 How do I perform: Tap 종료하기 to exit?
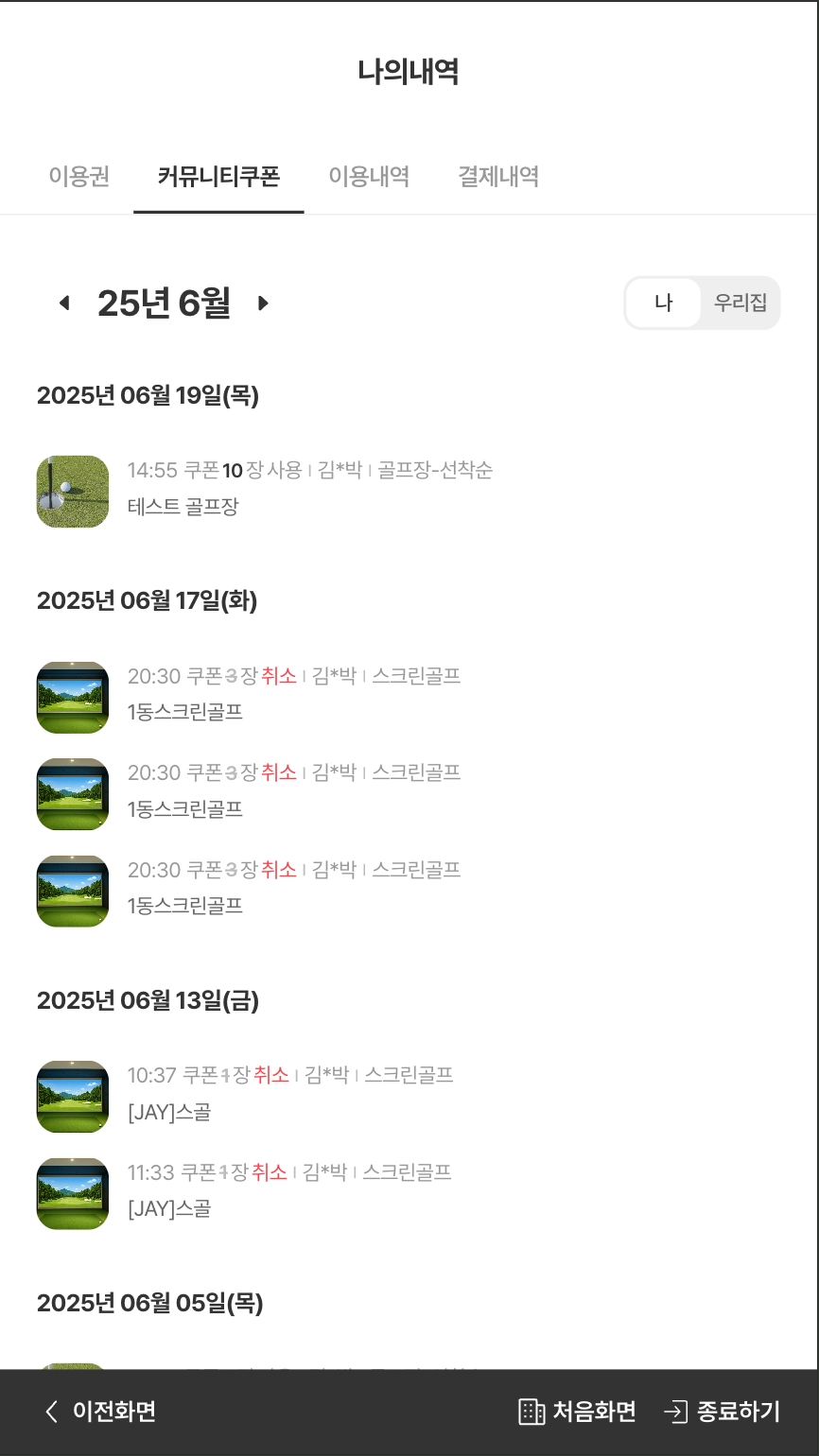pyautogui.click(x=723, y=1412)
